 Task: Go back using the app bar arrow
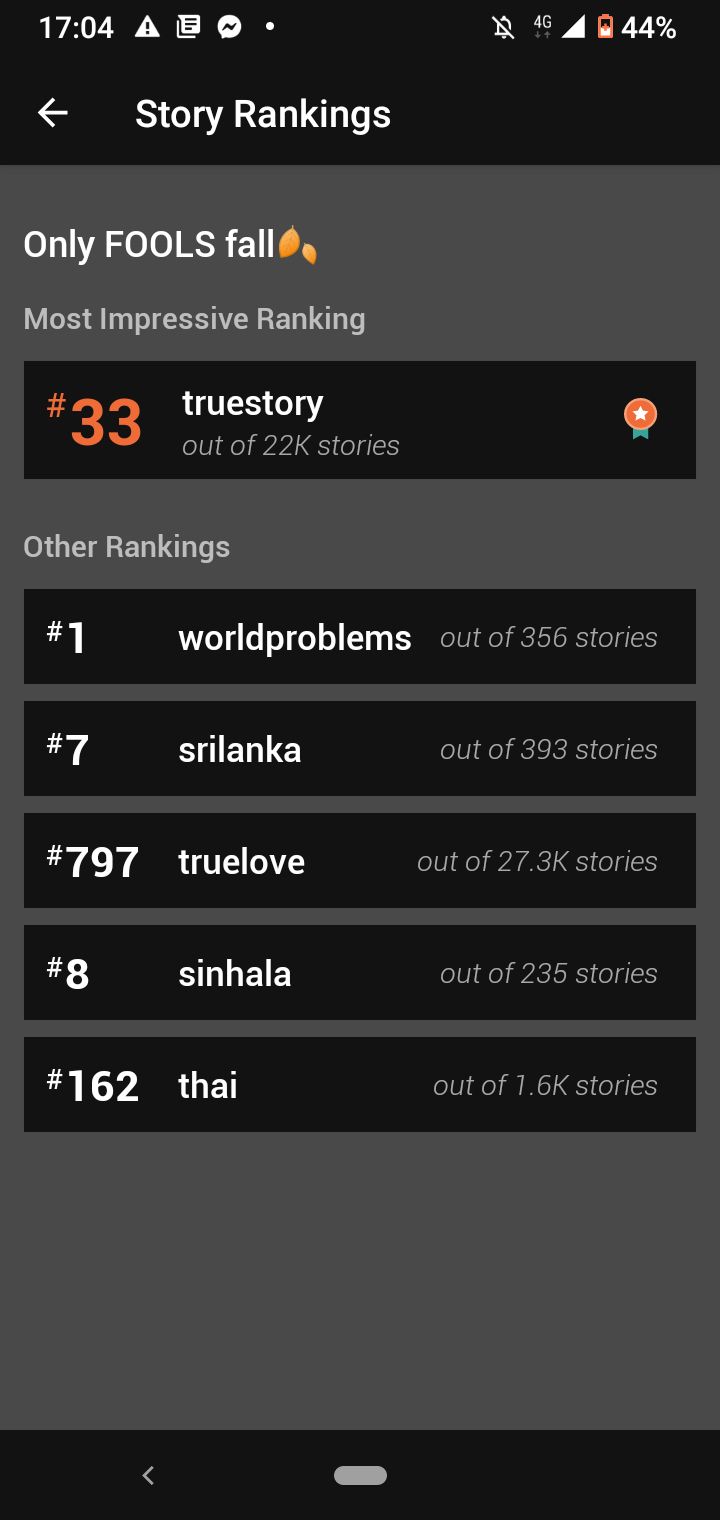pyautogui.click(x=53, y=113)
